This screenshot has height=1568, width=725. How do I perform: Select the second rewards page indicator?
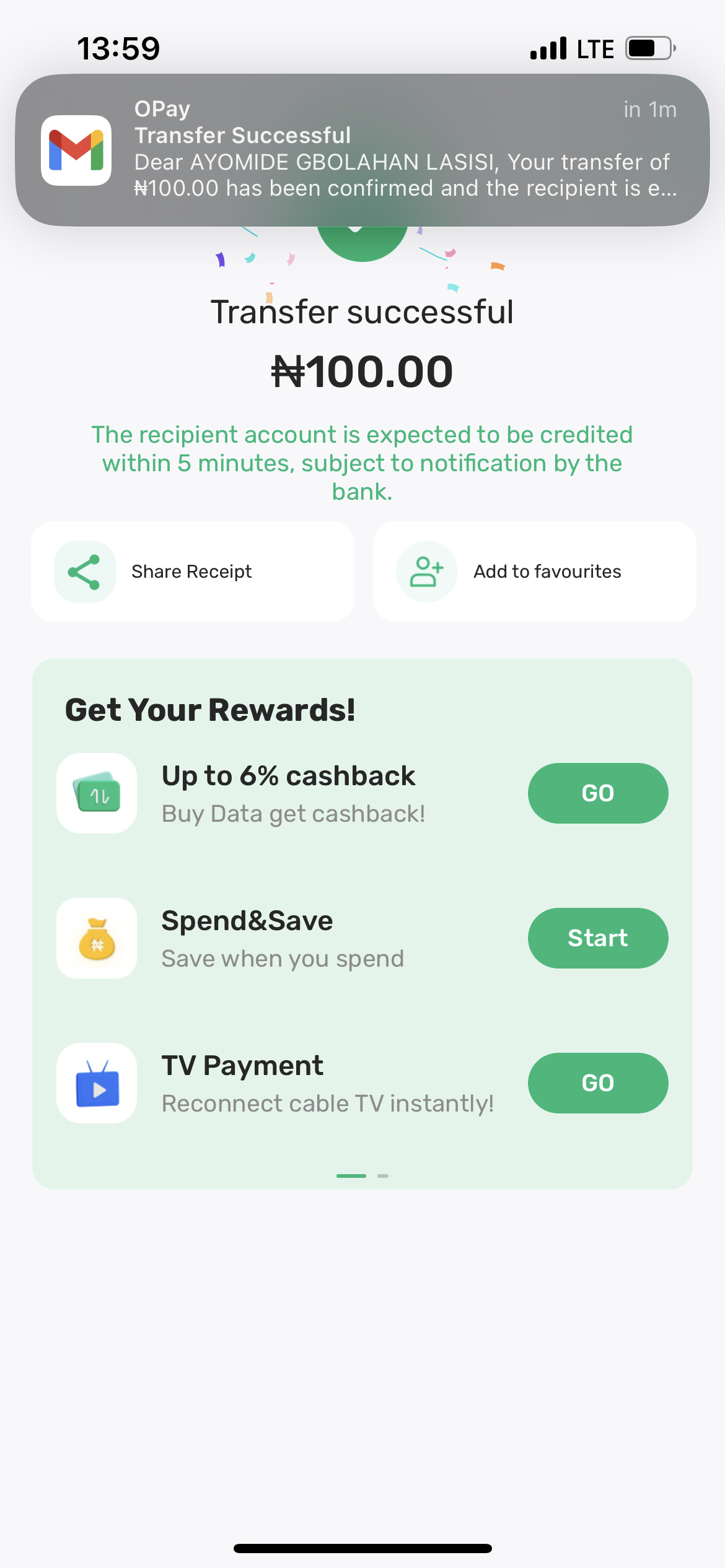[383, 1175]
